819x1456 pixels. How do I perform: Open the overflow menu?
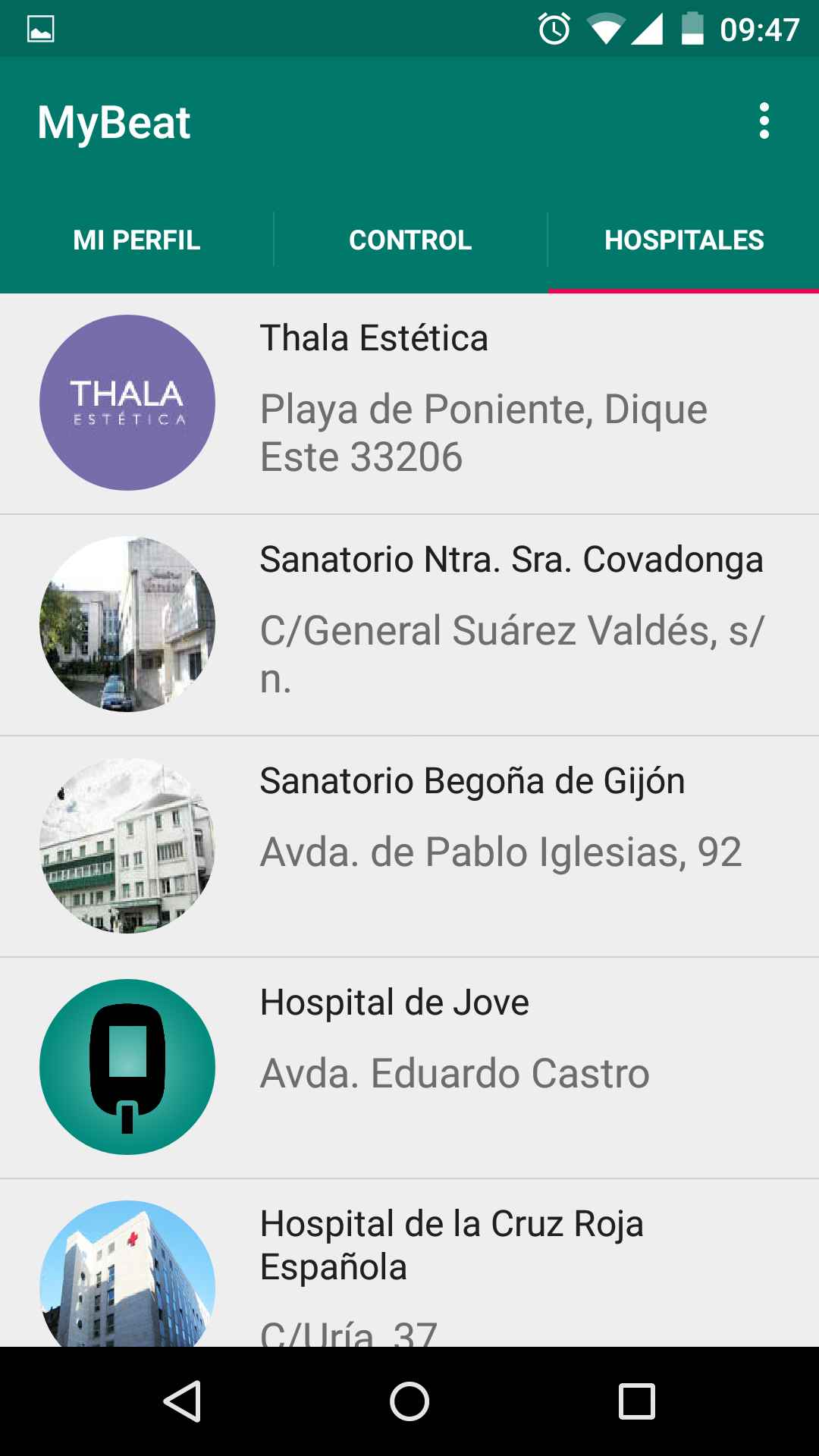(764, 121)
